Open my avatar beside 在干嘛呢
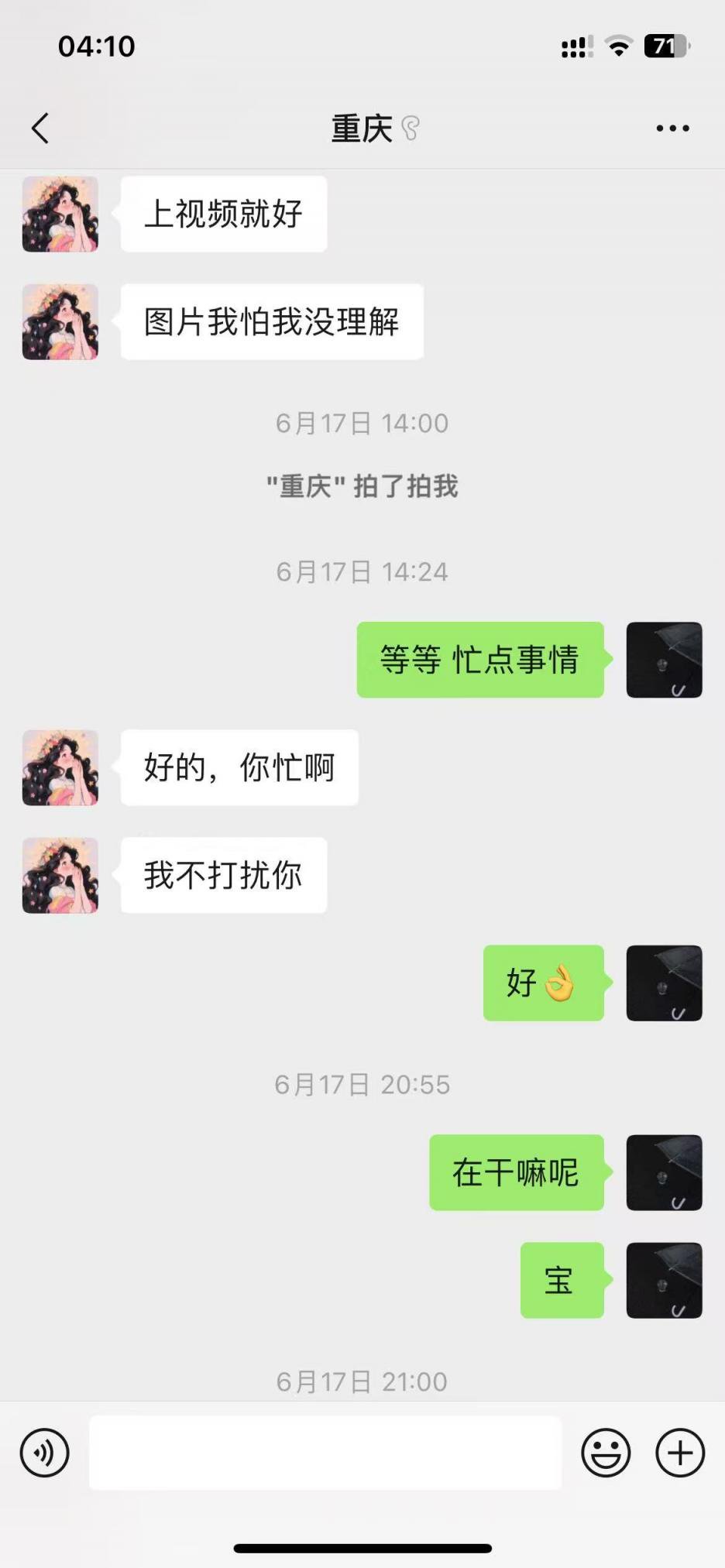 pos(664,1172)
